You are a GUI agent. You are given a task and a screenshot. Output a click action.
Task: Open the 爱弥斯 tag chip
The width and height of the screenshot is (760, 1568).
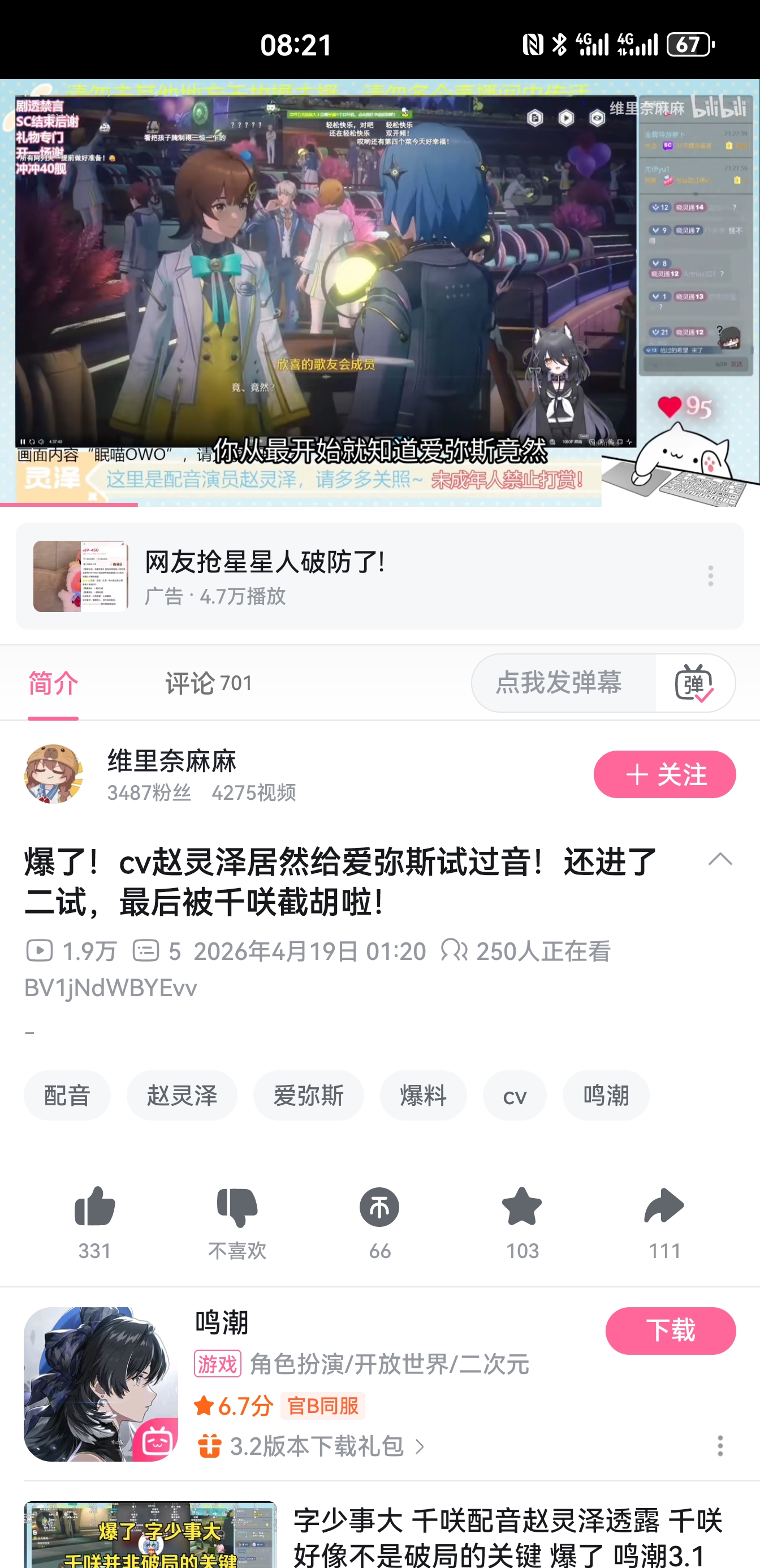tap(308, 1095)
